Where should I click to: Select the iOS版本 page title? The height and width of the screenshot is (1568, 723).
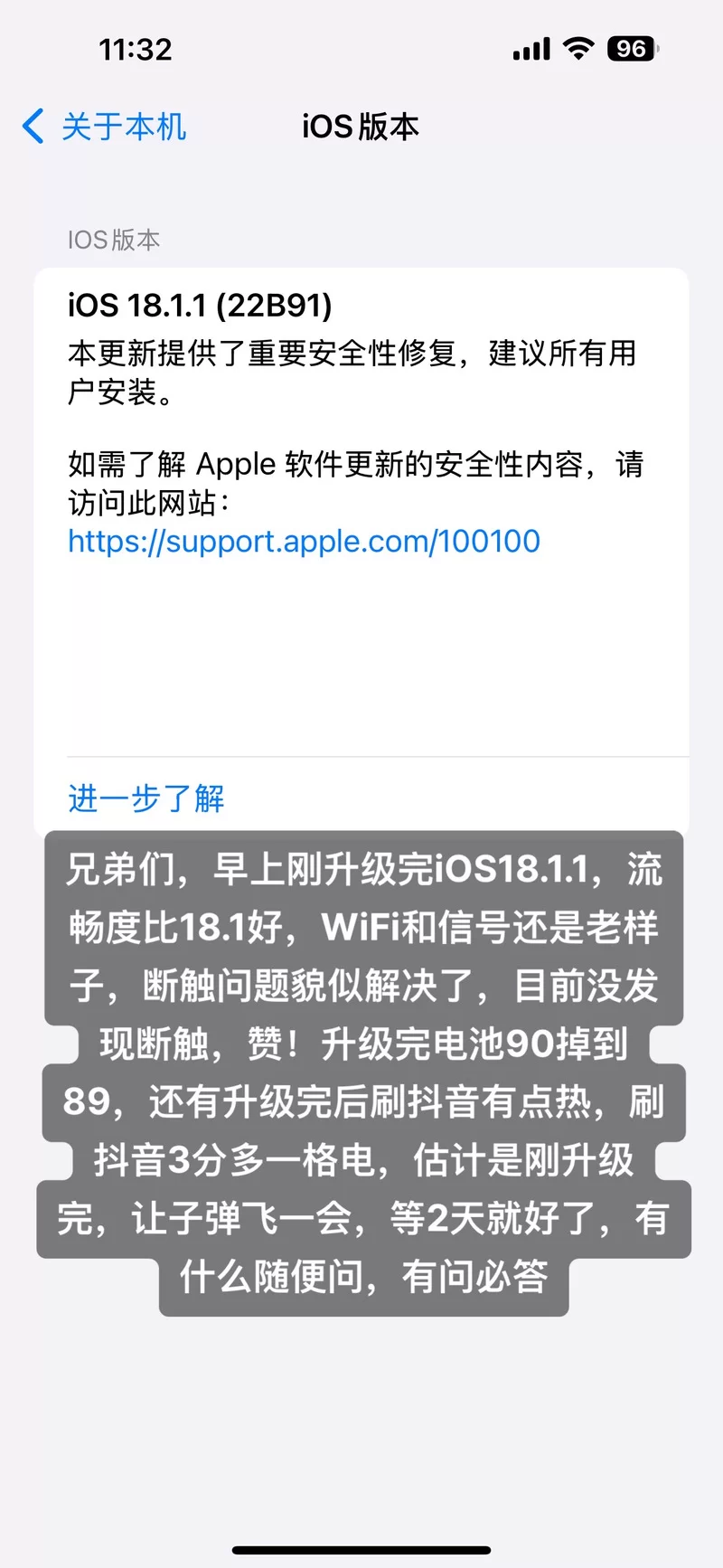(x=360, y=127)
